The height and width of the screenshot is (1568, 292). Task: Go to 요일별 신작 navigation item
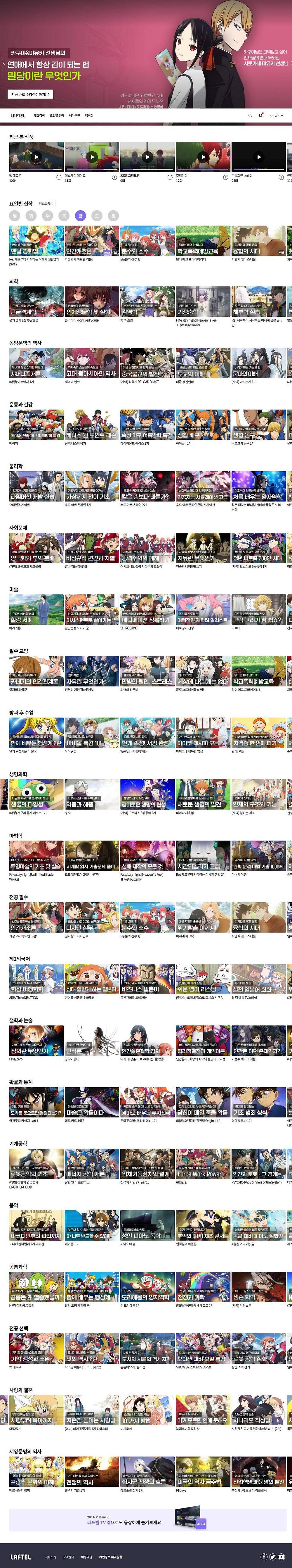(x=57, y=115)
